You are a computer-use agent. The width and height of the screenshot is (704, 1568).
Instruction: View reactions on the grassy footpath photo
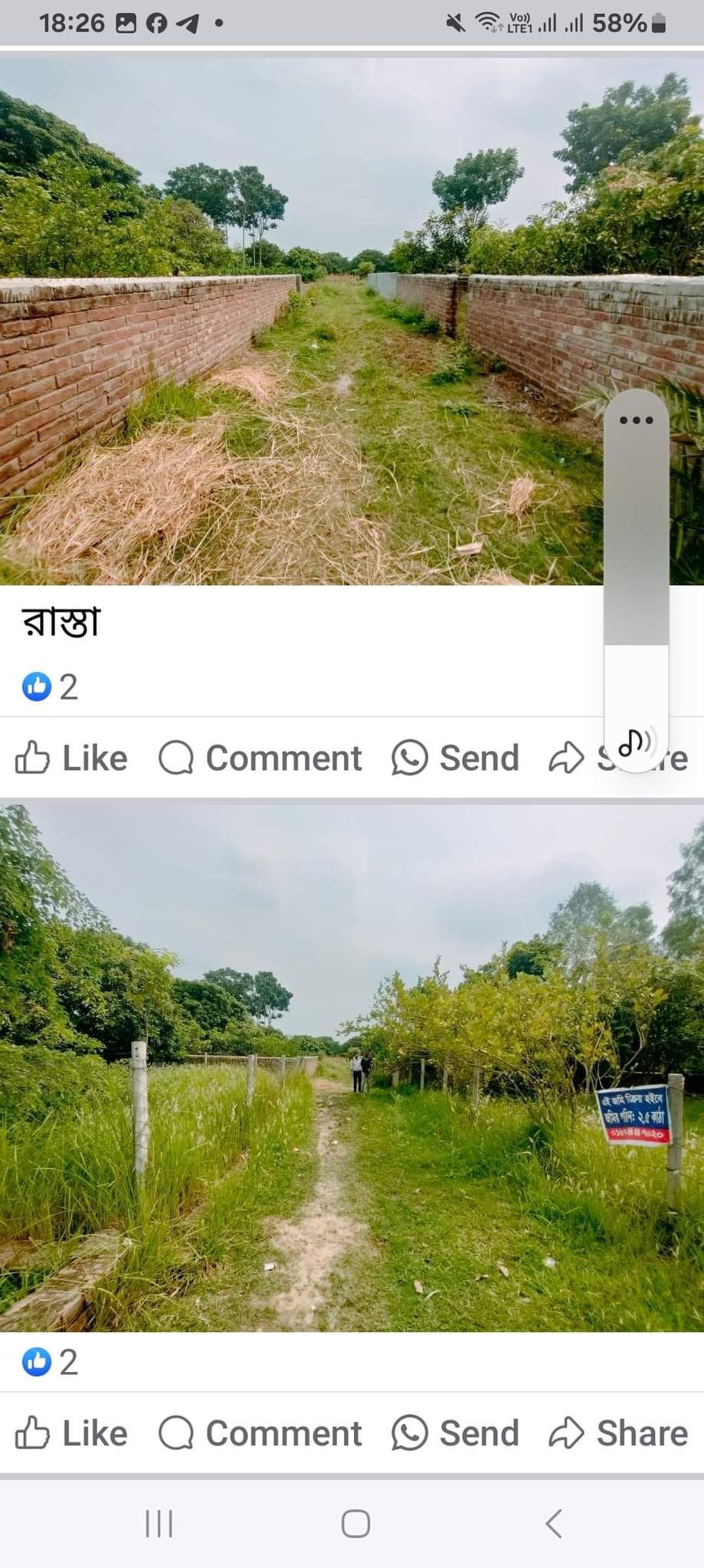click(50, 1362)
